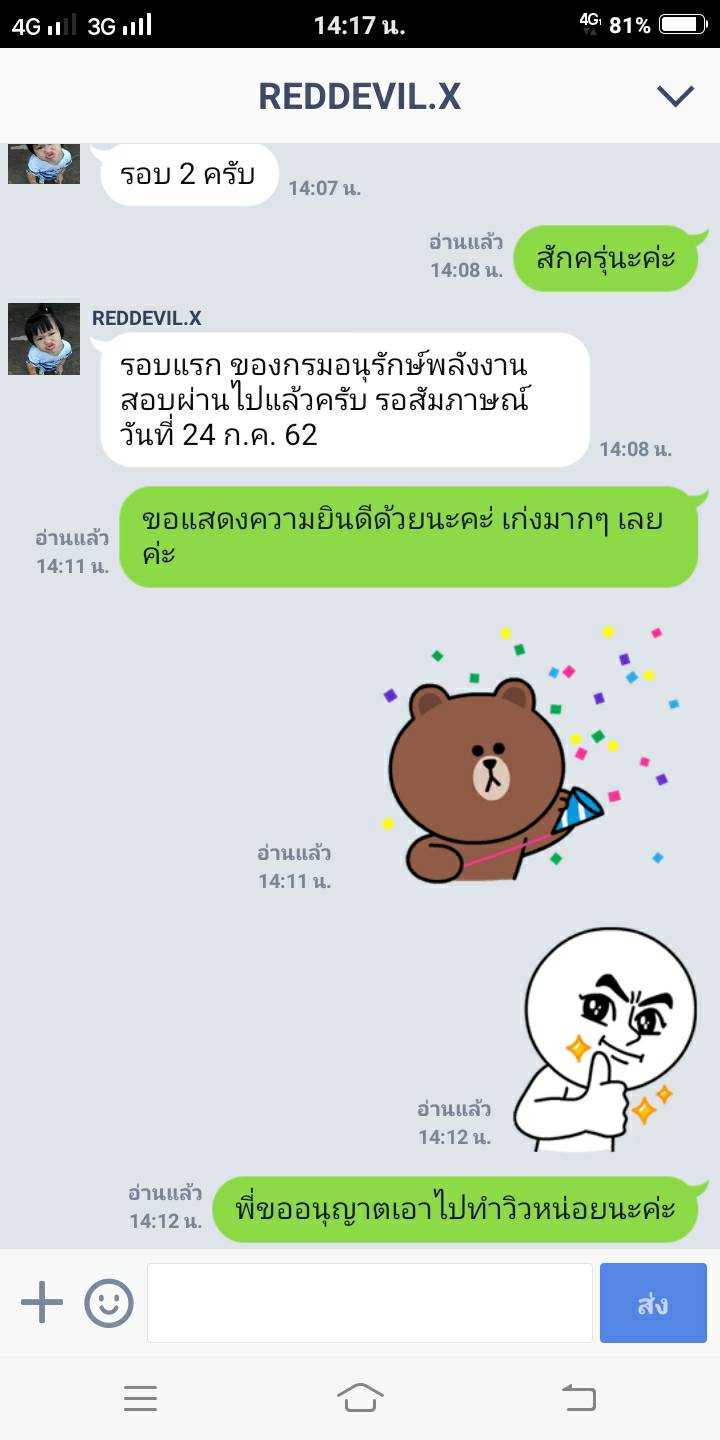Go to the home screen
This screenshot has height=1440, width=720.
click(x=360, y=1397)
